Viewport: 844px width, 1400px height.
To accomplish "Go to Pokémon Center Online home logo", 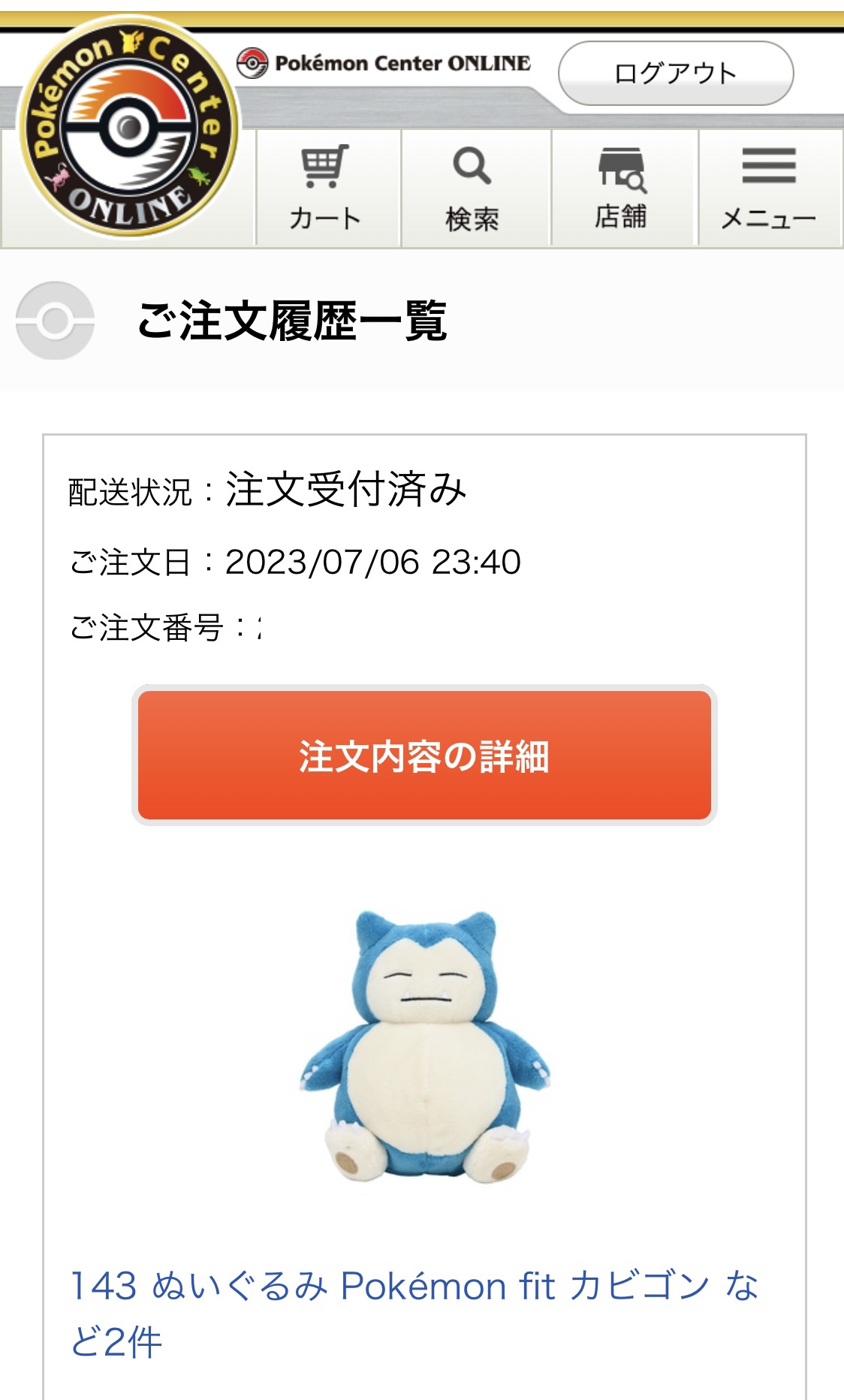I will pos(128,128).
